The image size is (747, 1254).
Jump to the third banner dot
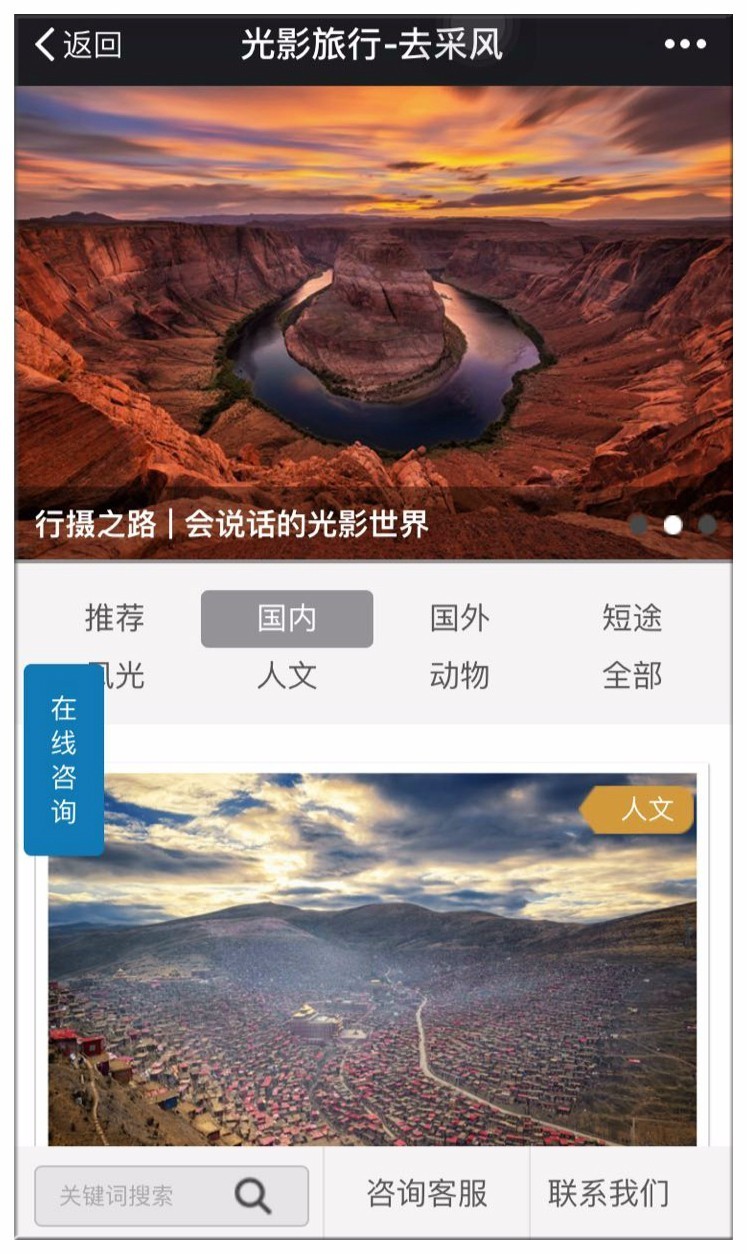tap(707, 525)
